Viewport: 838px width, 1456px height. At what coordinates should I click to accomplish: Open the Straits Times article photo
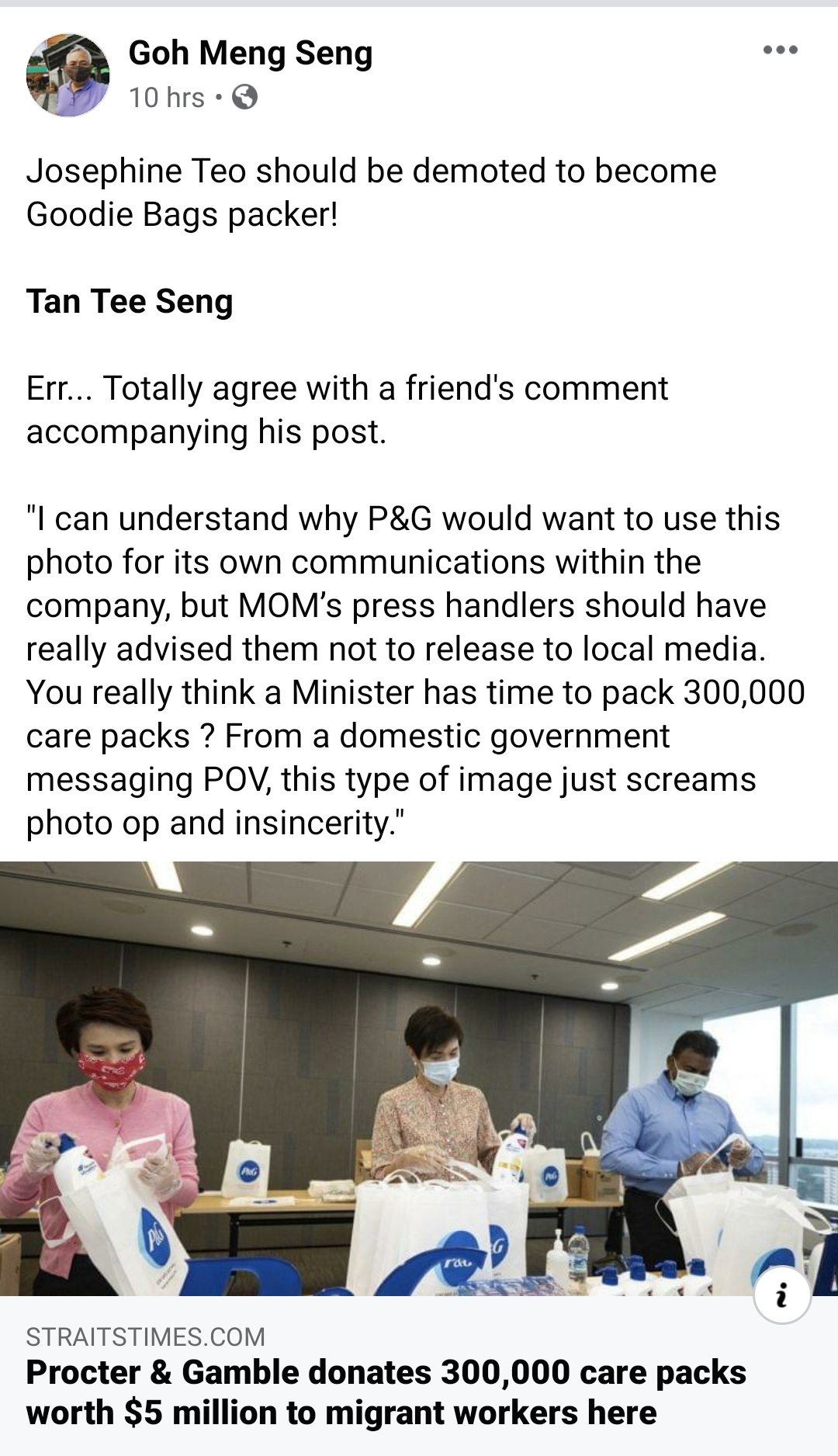pyautogui.click(x=419, y=1079)
